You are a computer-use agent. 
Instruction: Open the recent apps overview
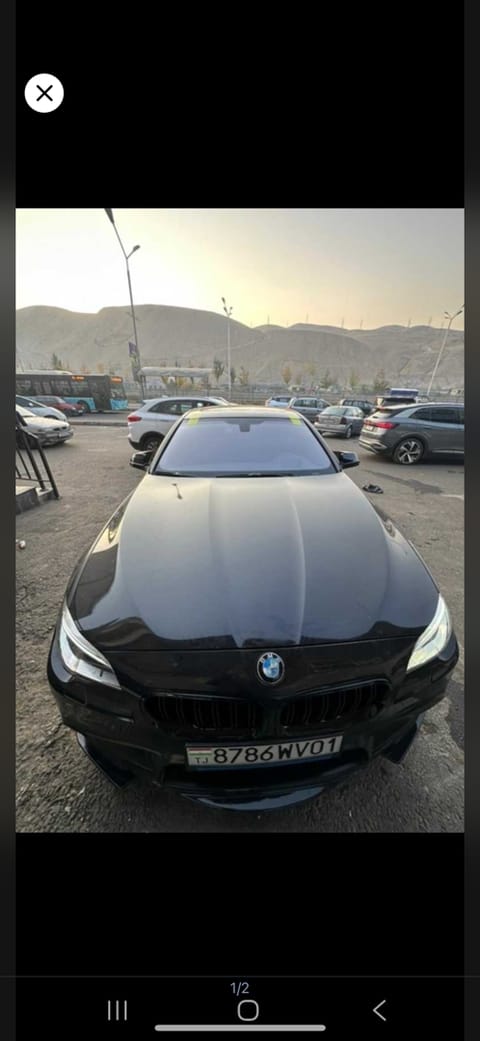(118, 1010)
